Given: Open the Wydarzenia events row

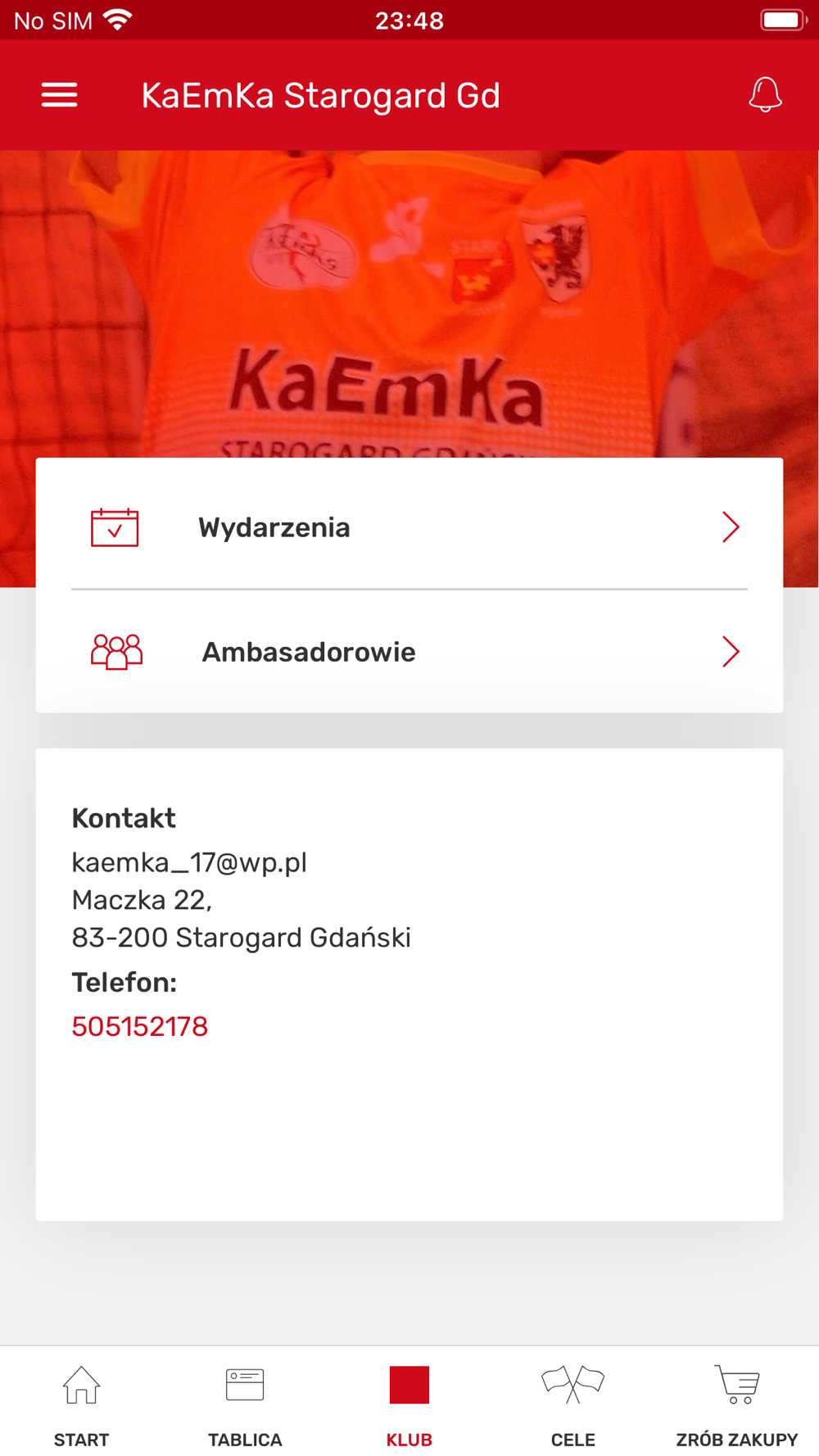Looking at the screenshot, I should (x=409, y=527).
